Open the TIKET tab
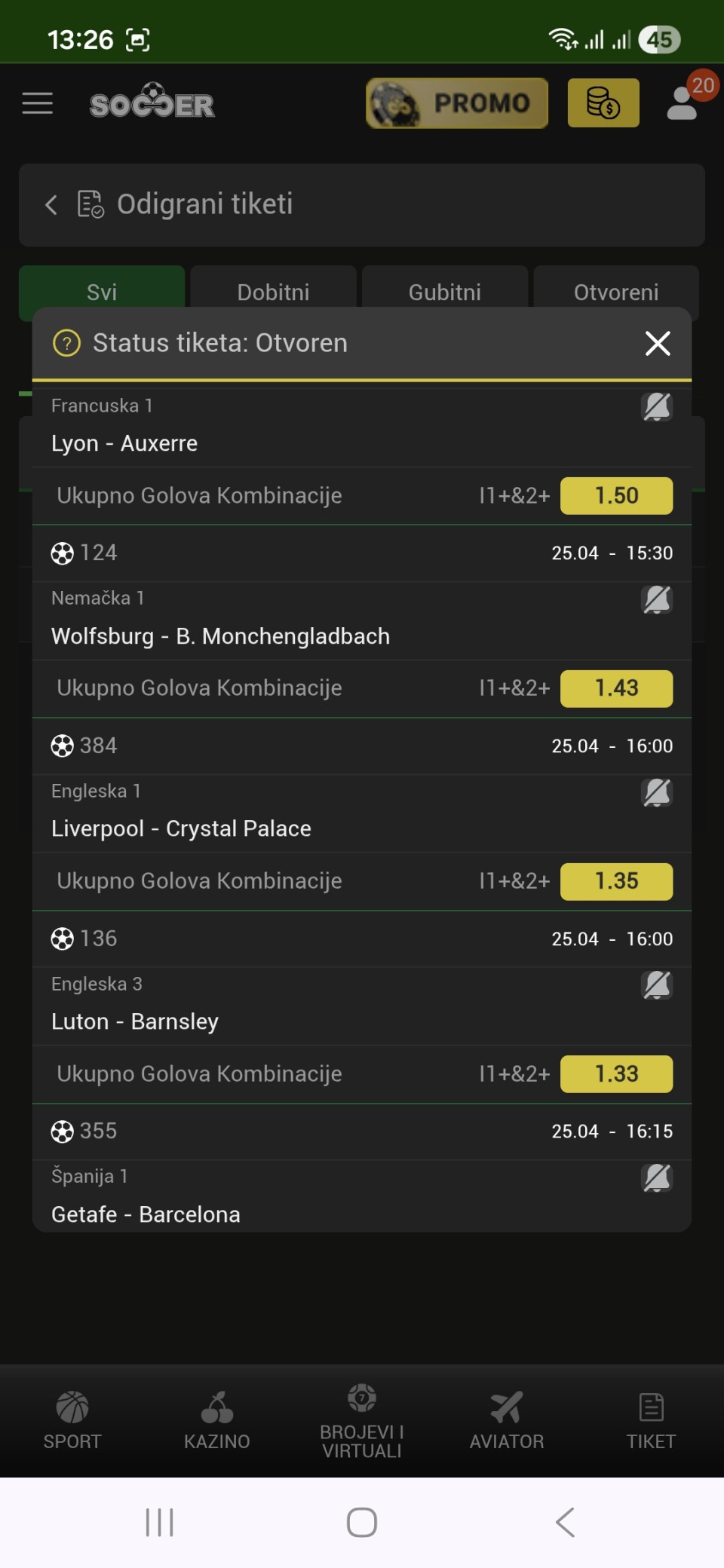 (x=651, y=1421)
